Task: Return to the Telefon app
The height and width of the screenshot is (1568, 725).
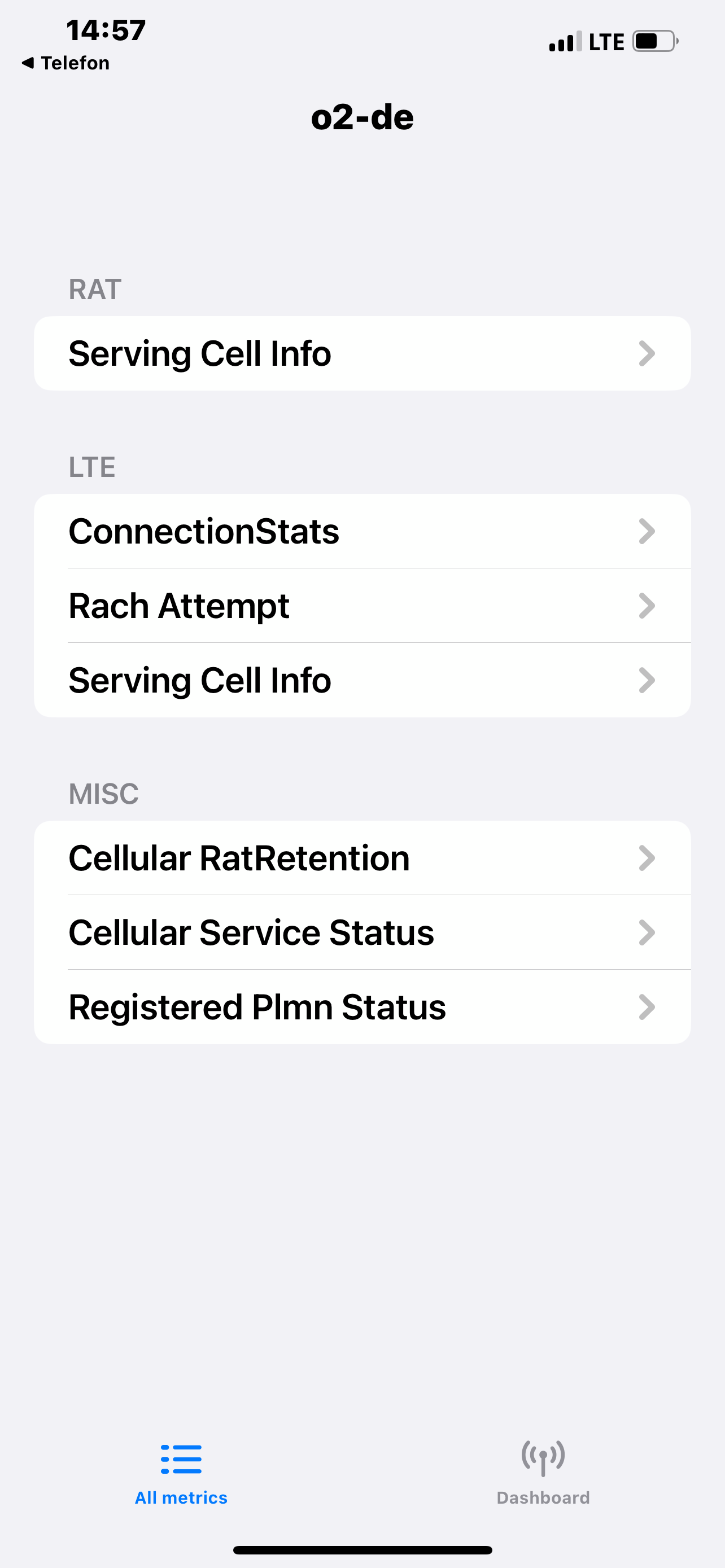Action: (65, 63)
